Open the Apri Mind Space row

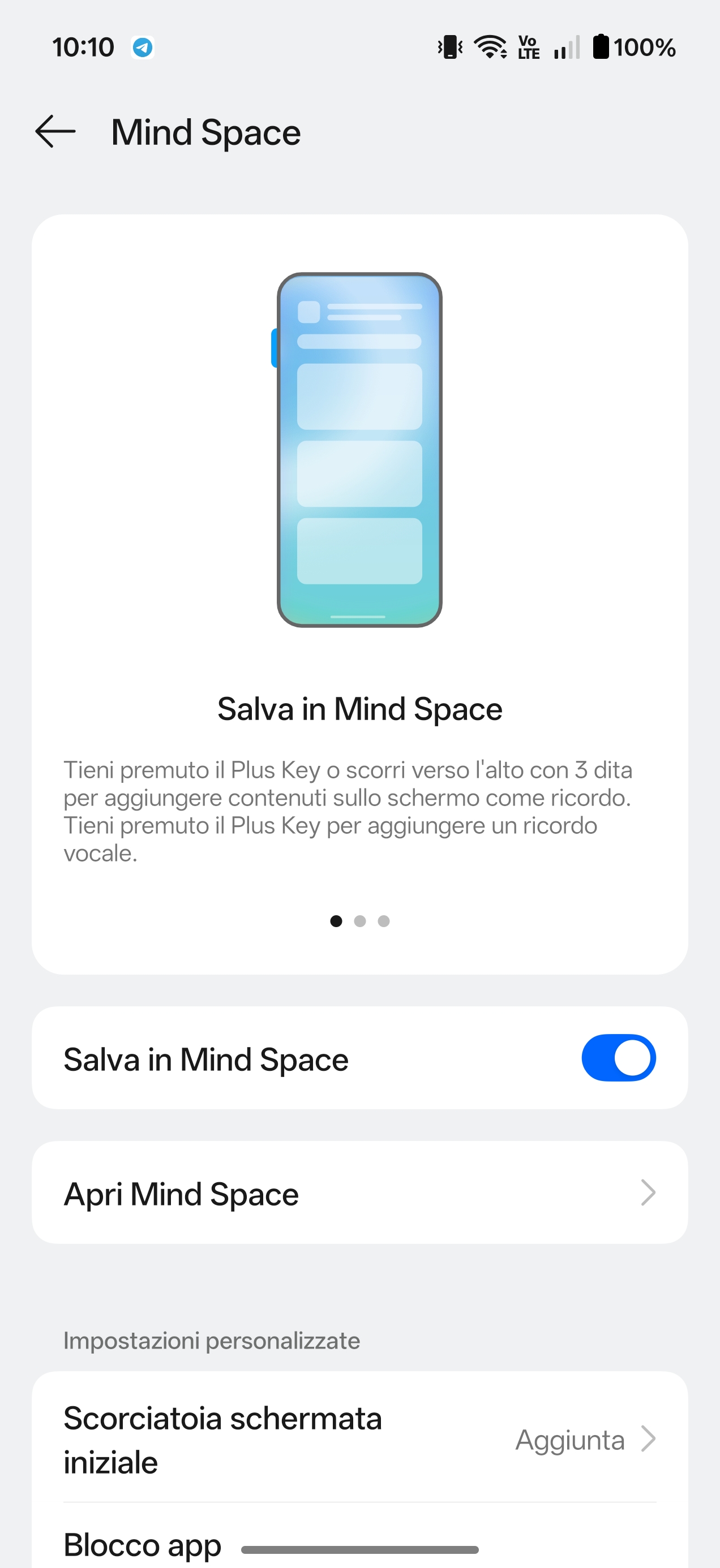click(x=359, y=1193)
